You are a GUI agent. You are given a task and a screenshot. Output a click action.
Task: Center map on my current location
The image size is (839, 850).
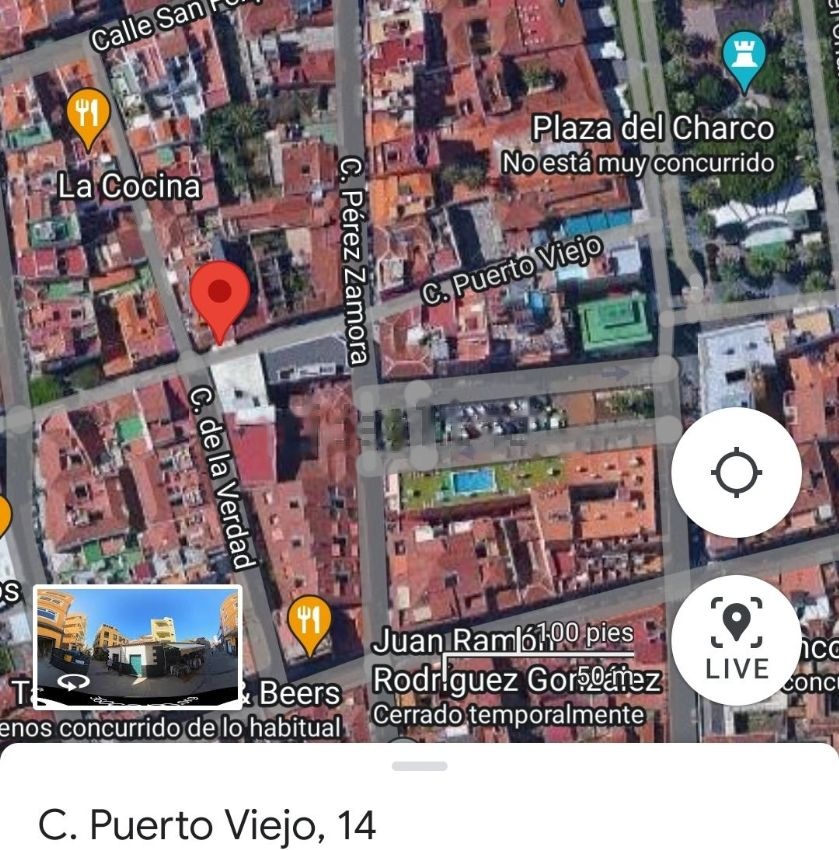pos(736,472)
